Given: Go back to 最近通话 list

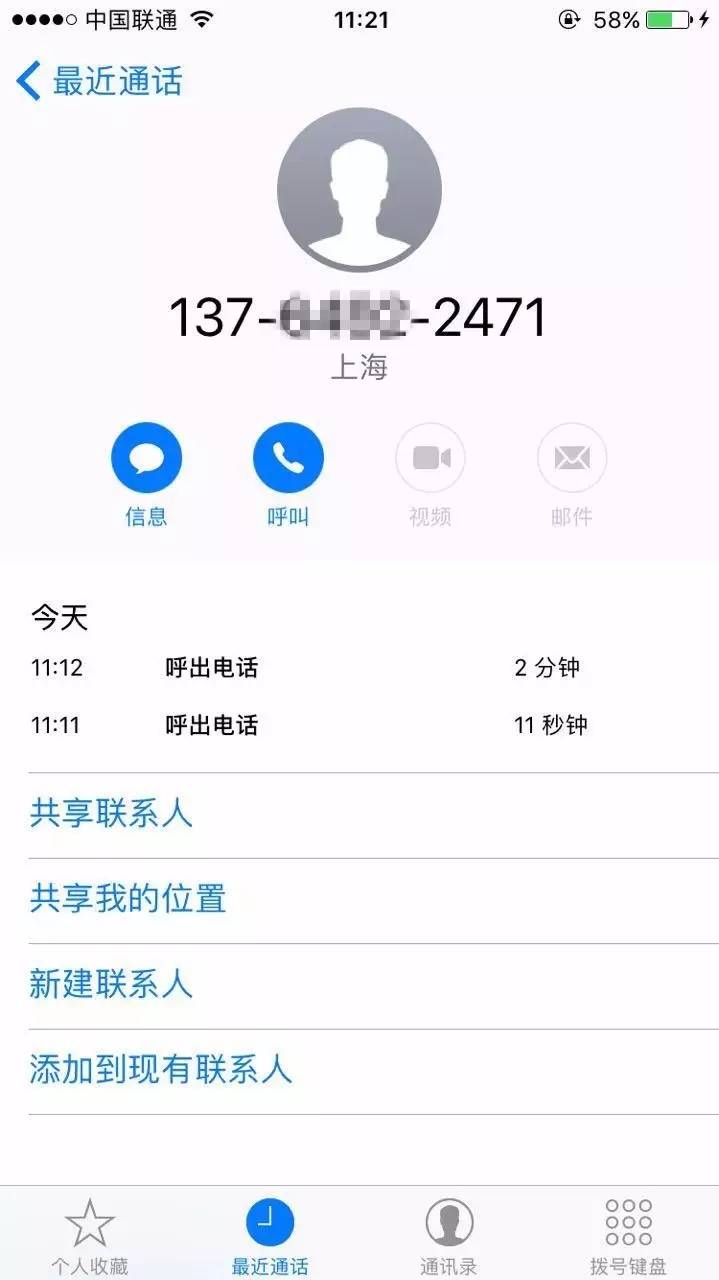Looking at the screenshot, I should 99,81.
